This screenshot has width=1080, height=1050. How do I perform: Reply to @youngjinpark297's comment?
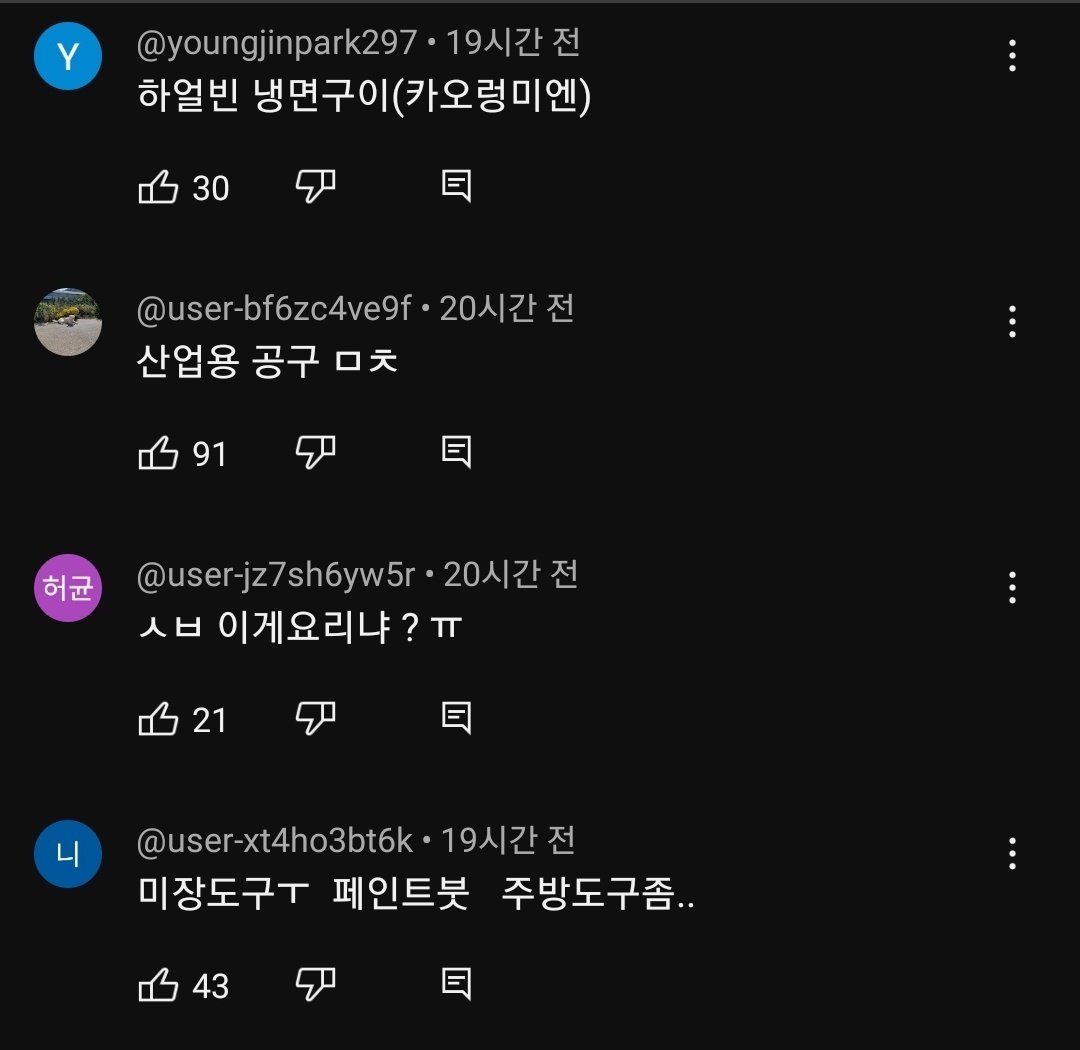[456, 187]
